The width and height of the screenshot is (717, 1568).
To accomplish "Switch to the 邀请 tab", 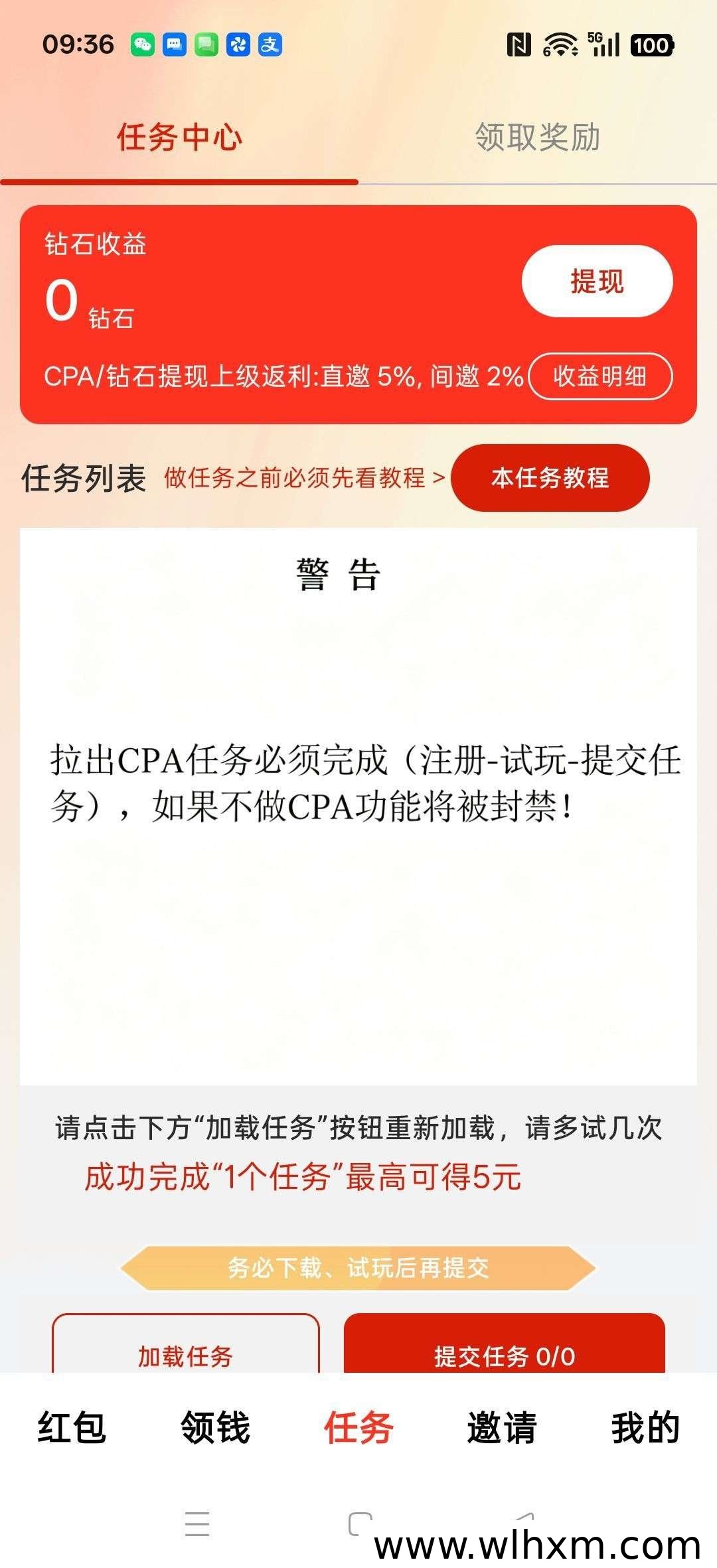I will 502,1427.
